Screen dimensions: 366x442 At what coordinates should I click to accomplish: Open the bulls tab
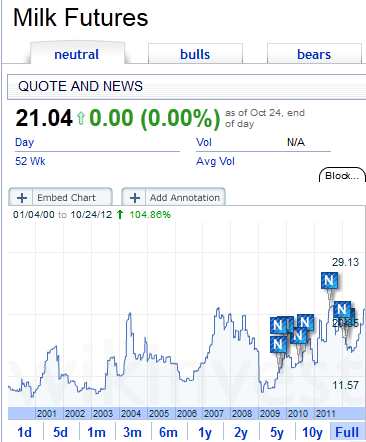195,54
